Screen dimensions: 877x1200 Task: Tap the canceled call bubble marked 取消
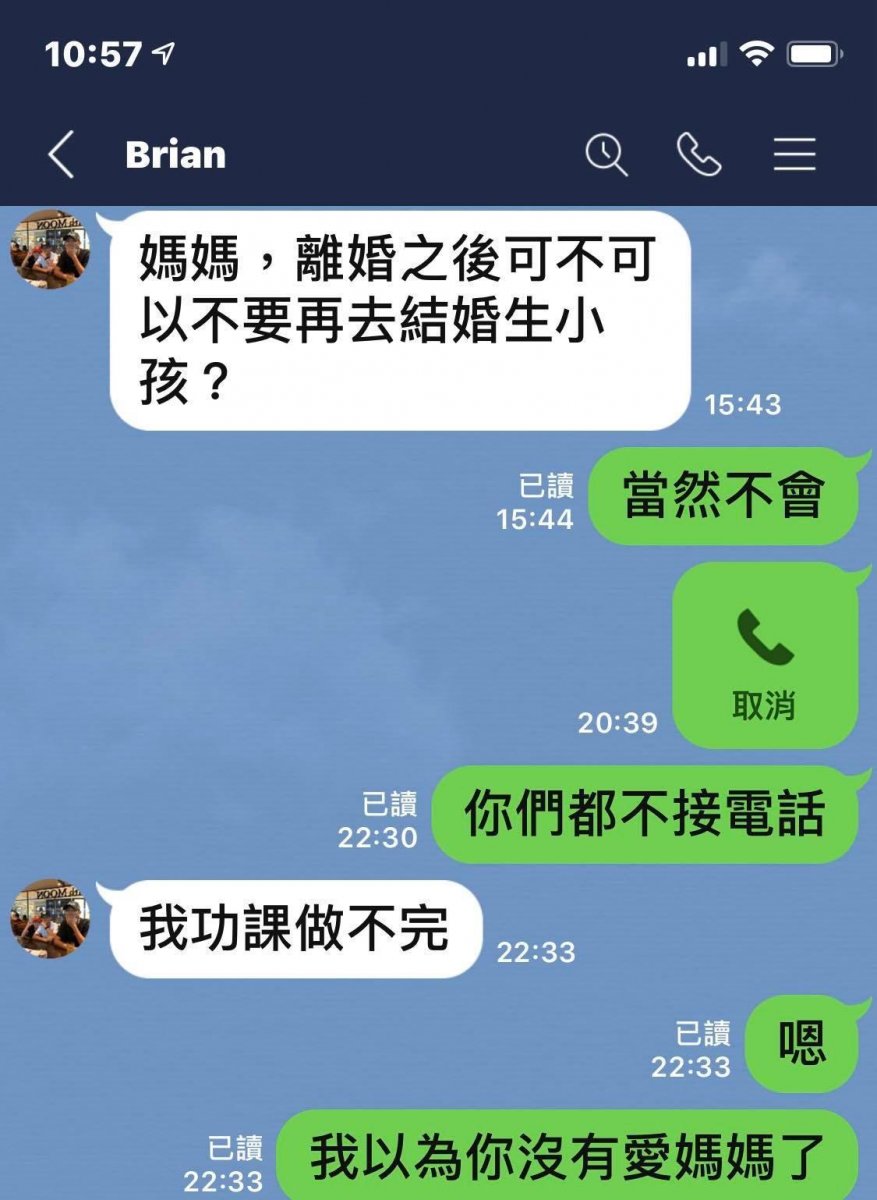764,656
